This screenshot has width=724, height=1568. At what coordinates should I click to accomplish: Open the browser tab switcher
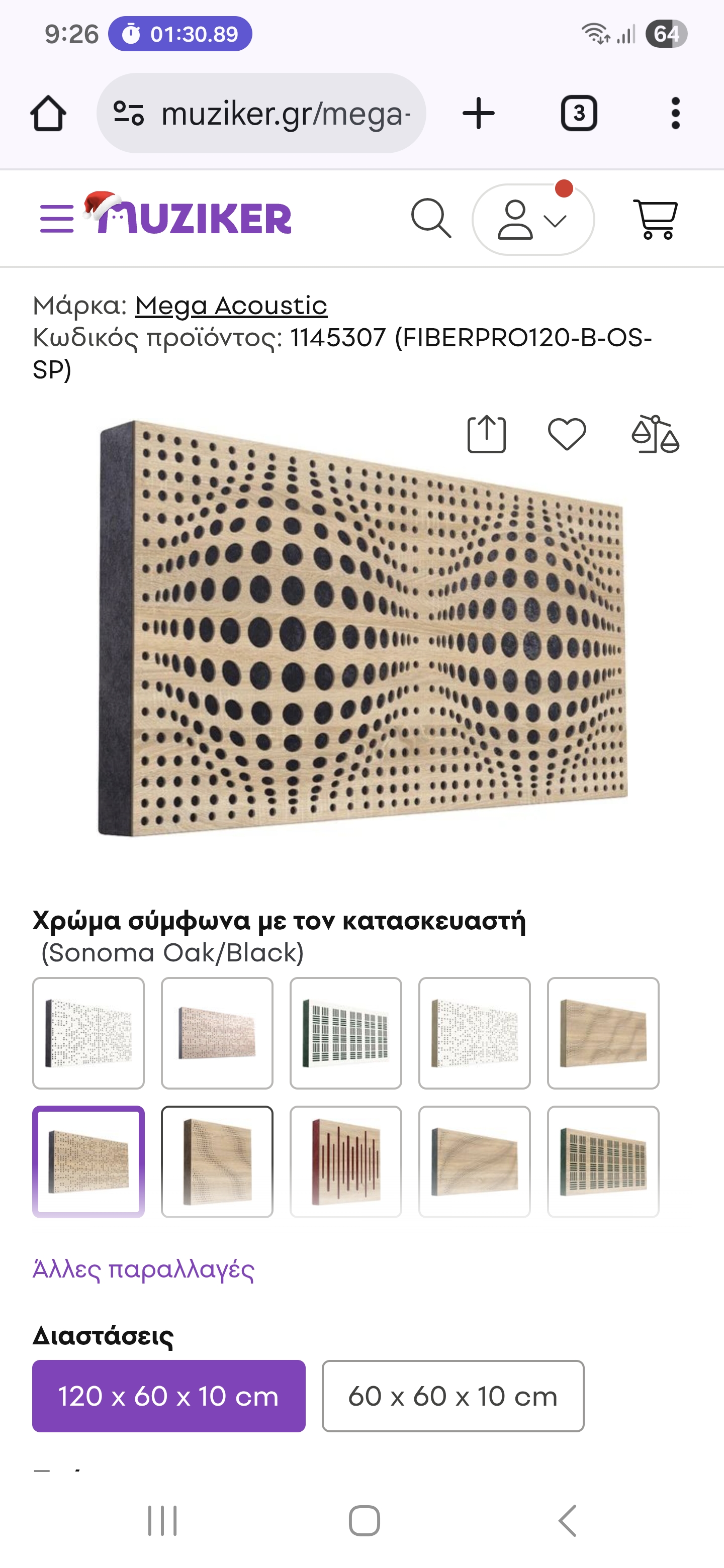pyautogui.click(x=579, y=113)
